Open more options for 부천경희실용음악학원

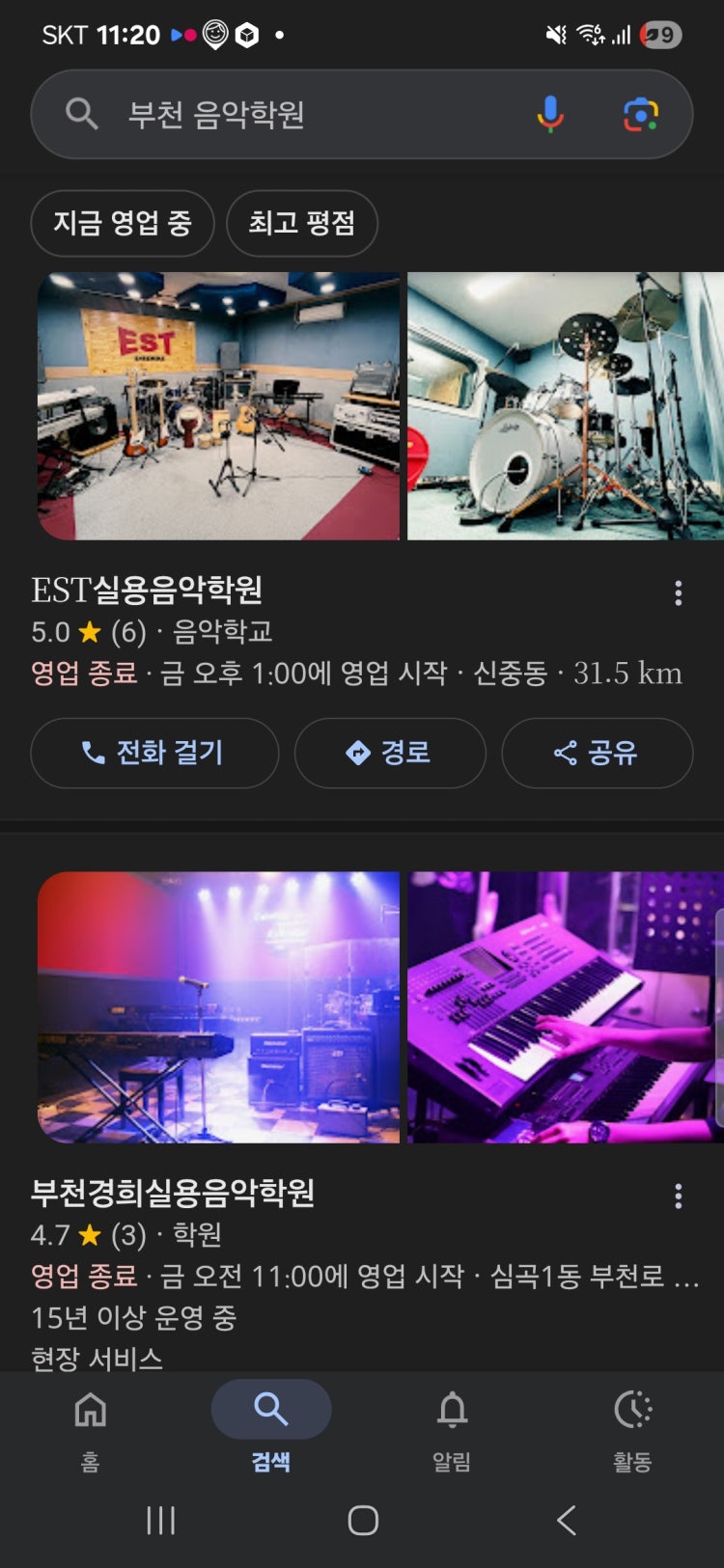(x=679, y=1197)
